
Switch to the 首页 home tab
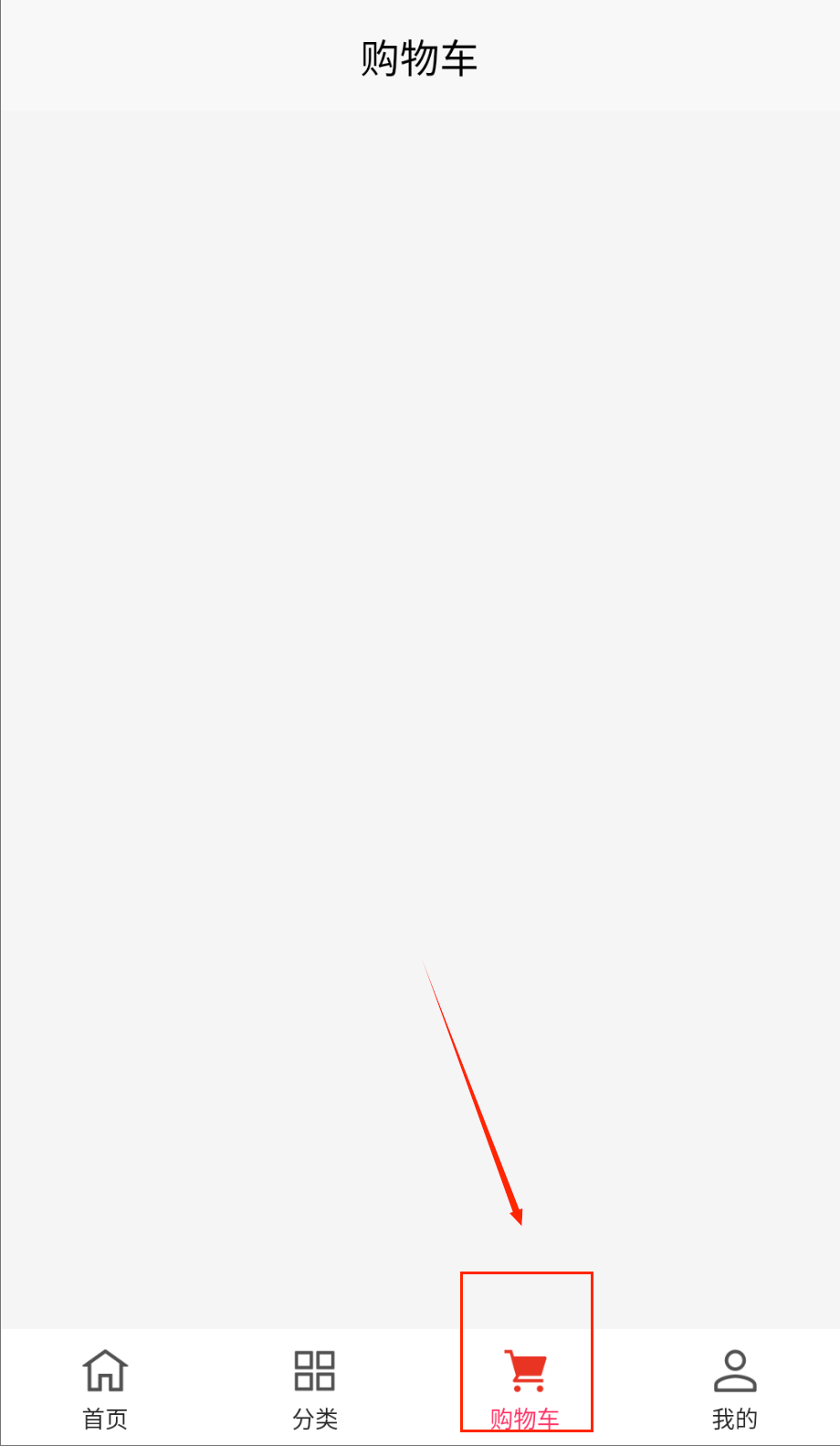[x=105, y=1388]
